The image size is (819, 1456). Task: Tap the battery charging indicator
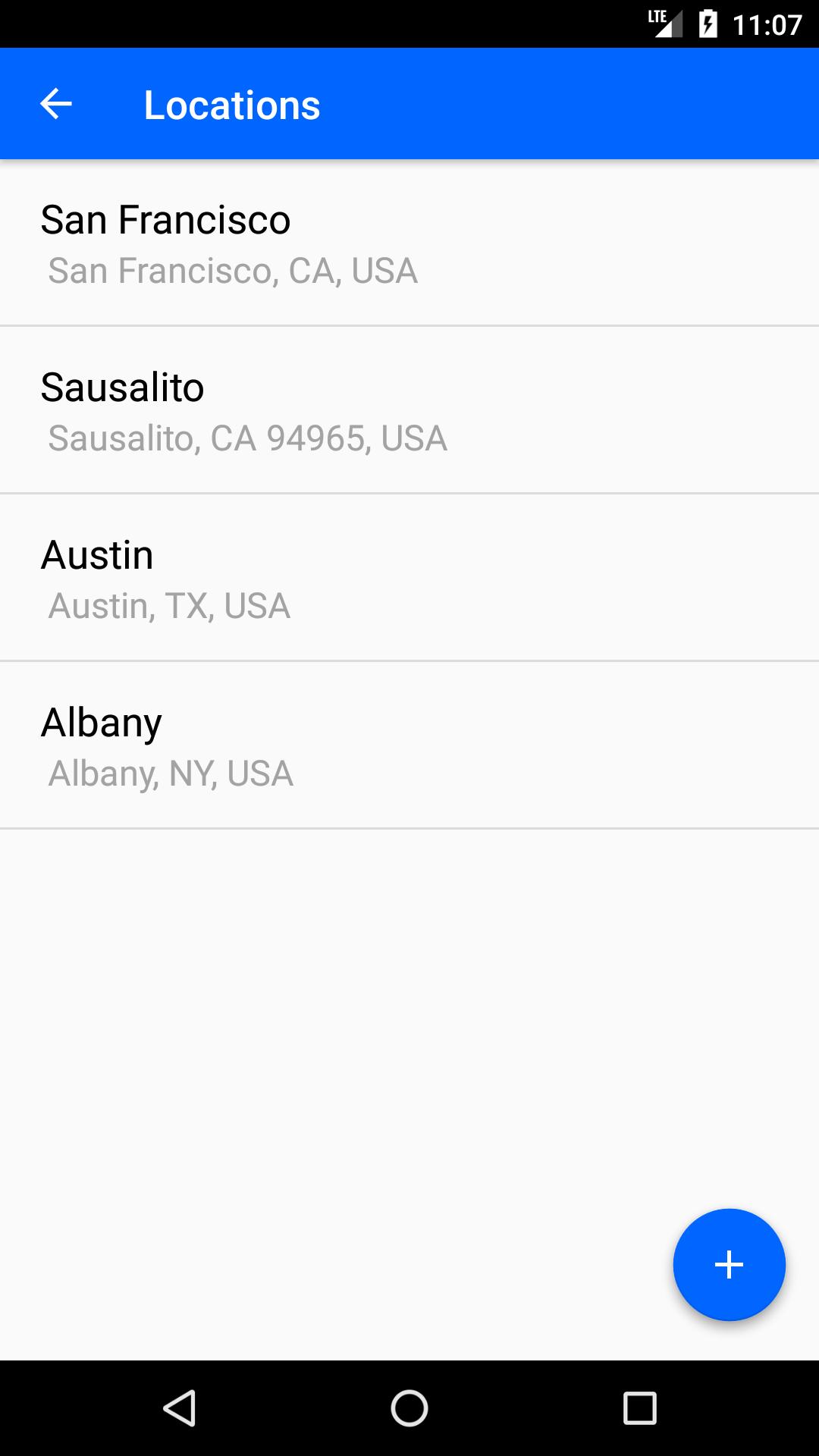coord(708,23)
